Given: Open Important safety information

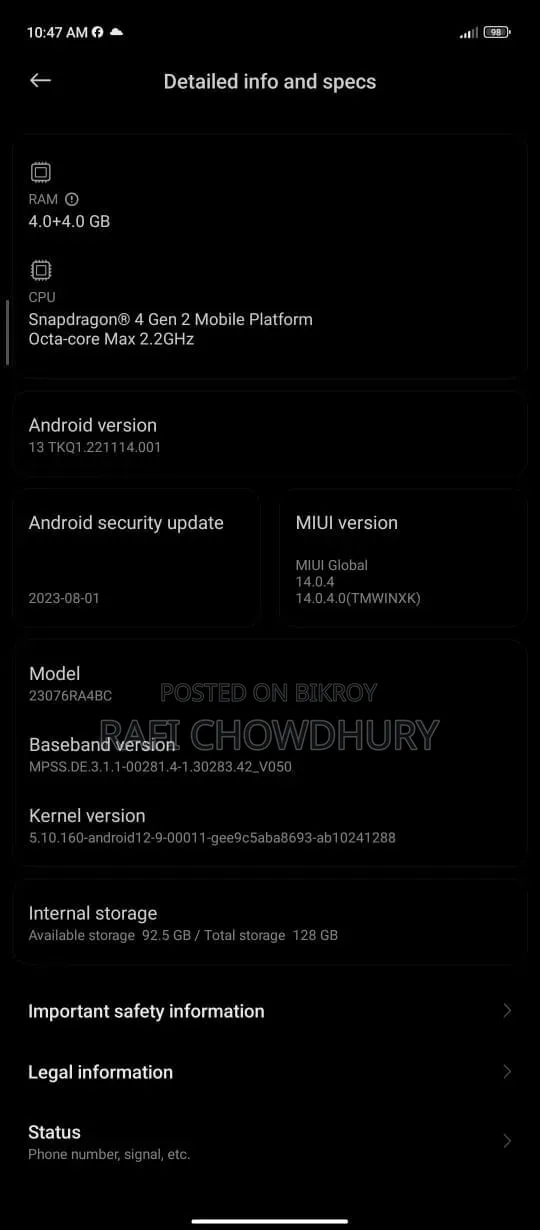Looking at the screenshot, I should pyautogui.click(x=270, y=1011).
